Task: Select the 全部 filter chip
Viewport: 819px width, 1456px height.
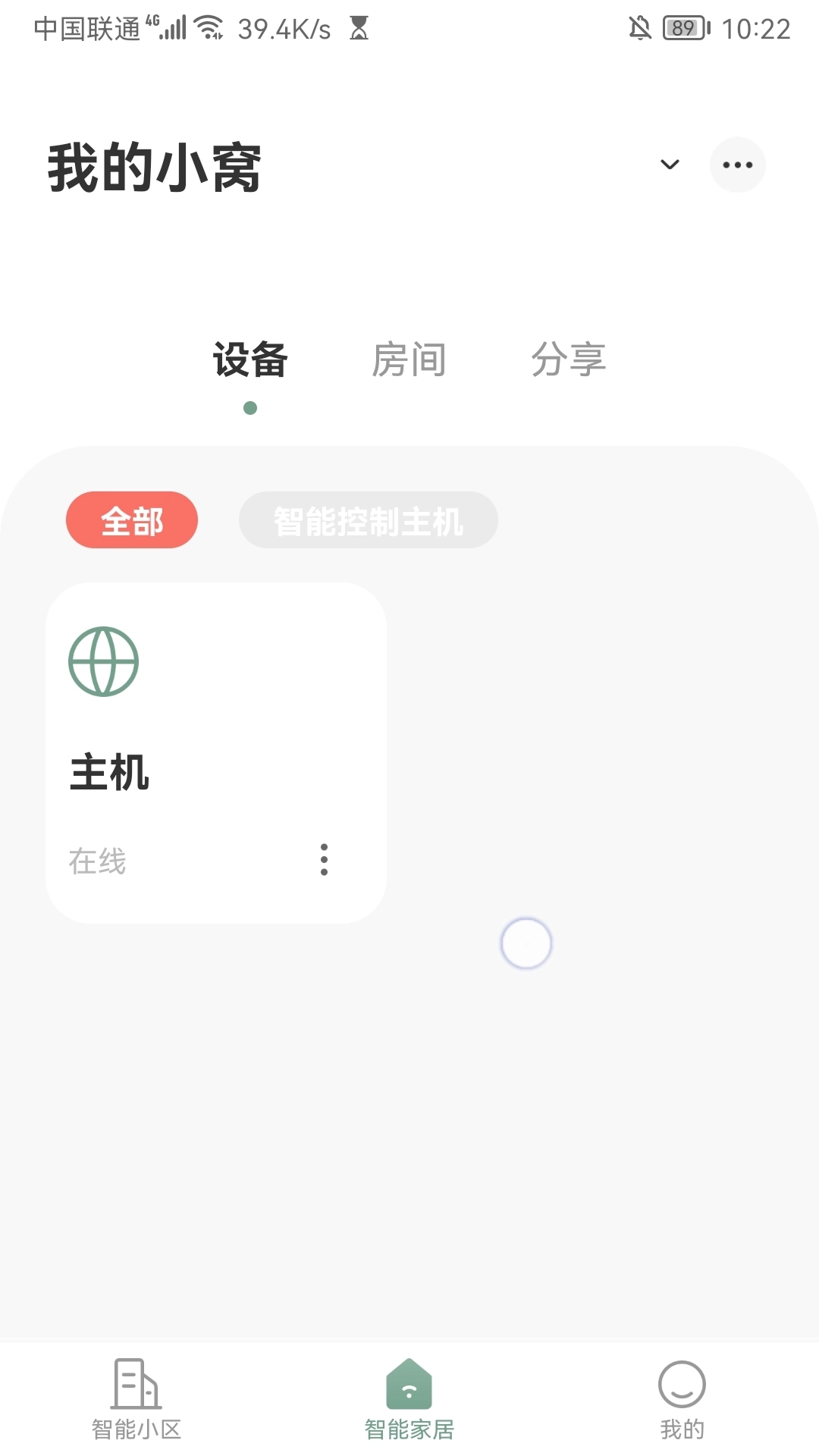Action: coord(132,520)
